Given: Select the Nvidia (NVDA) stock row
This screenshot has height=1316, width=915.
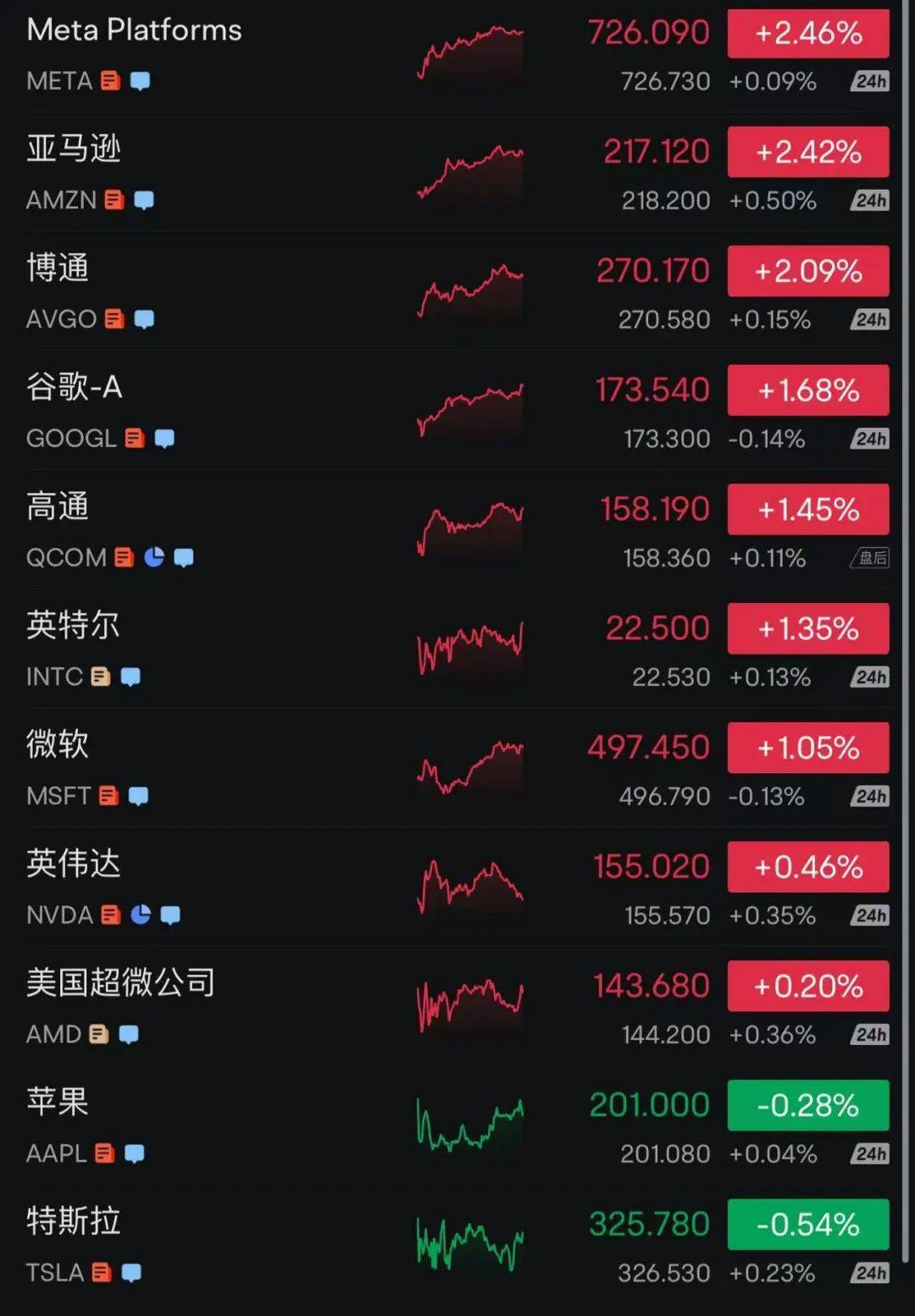Looking at the screenshot, I should tap(74, 865).
